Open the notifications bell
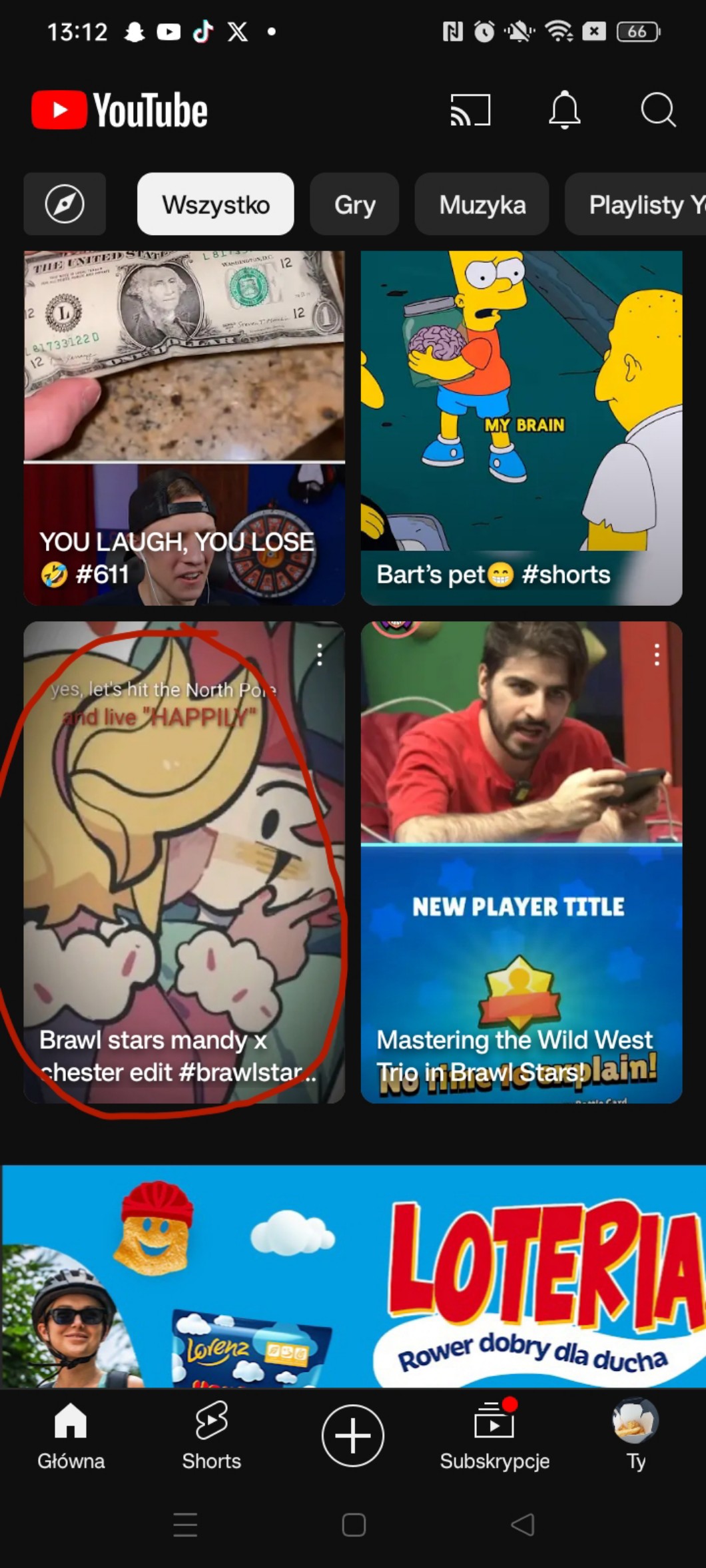706x1568 pixels. 564,110
